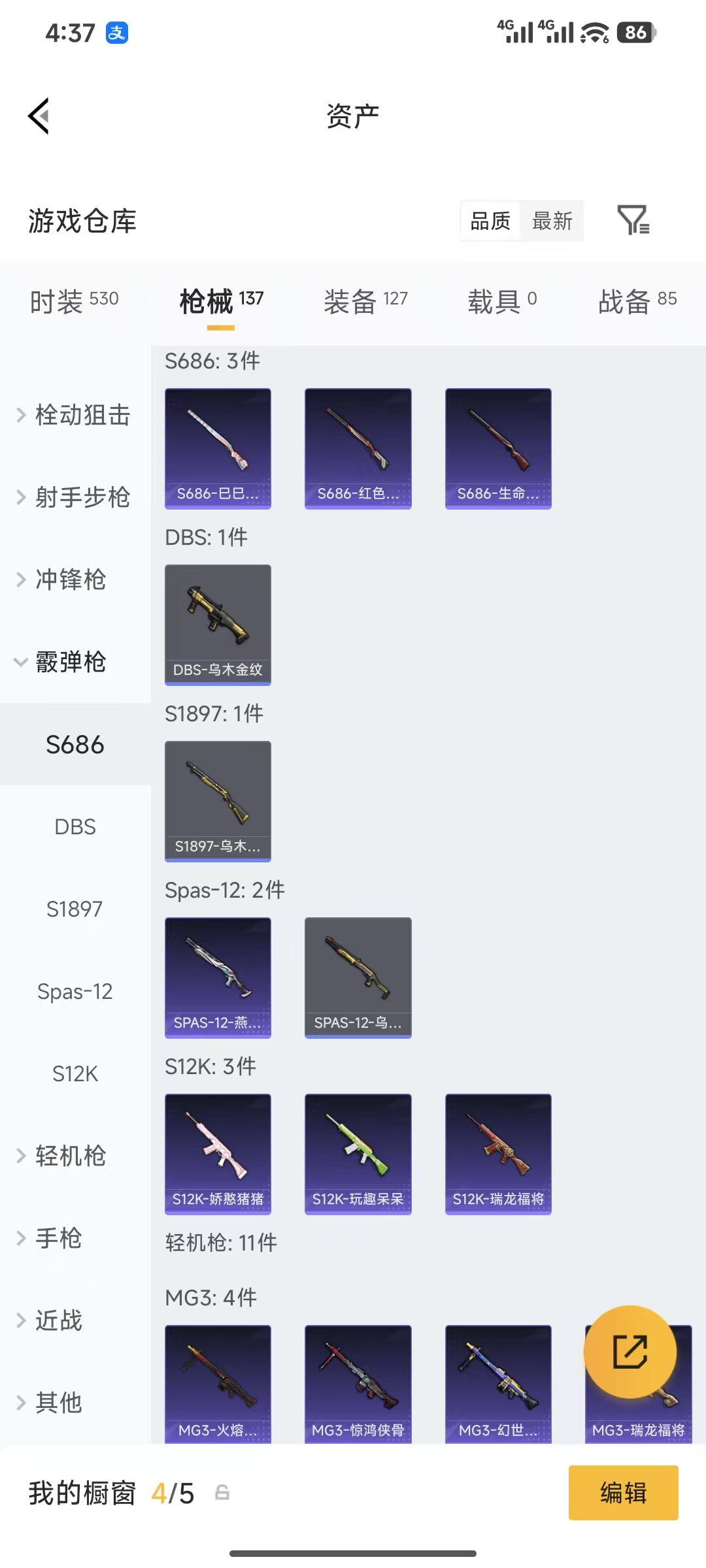Screen dimensions: 706x1568
Task: Switch sorting to 最新
Action: 551,221
